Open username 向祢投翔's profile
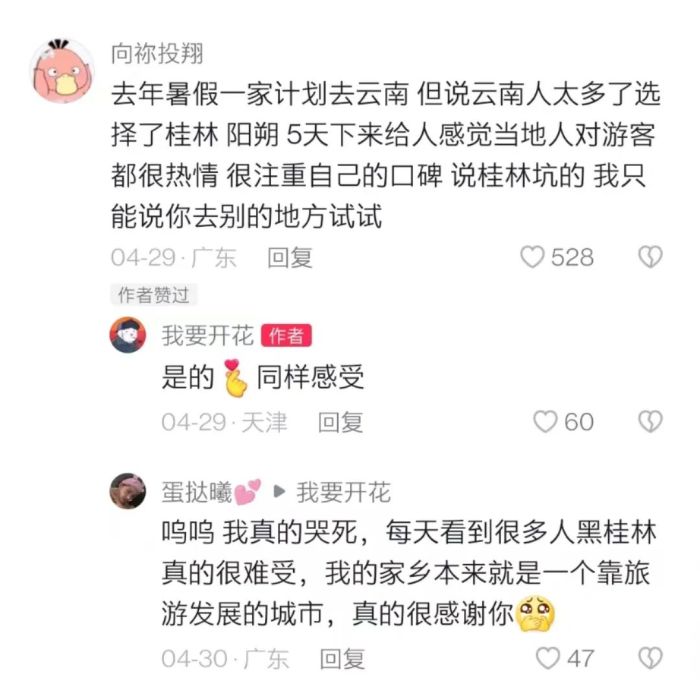This screenshot has height=680, width=700. pos(156,51)
